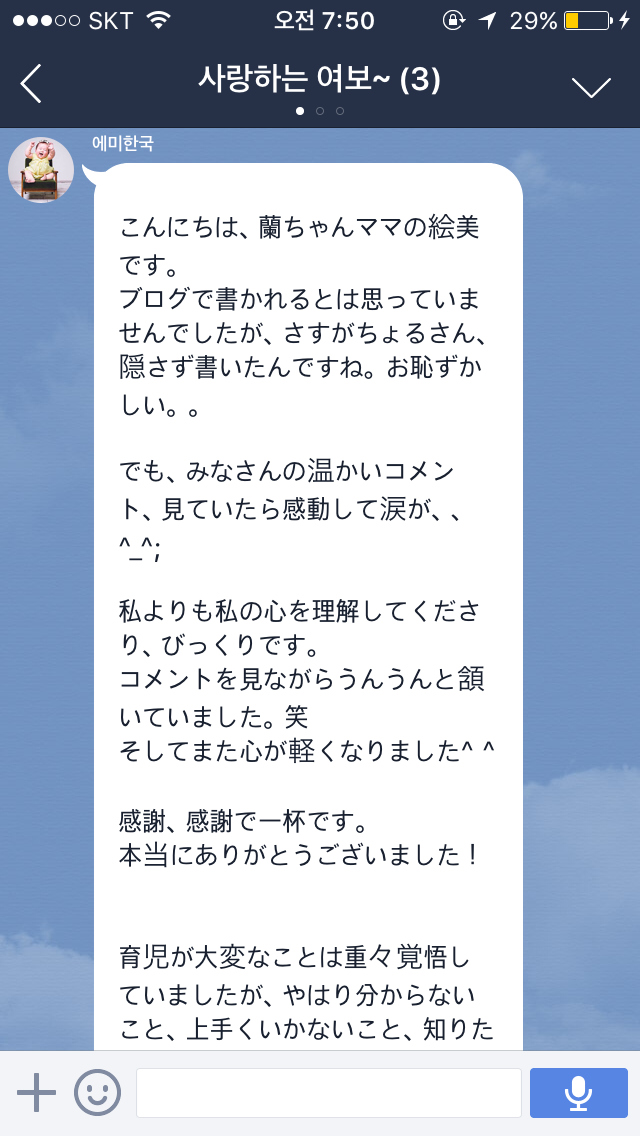Open 에미한국's profile picture

[41, 170]
